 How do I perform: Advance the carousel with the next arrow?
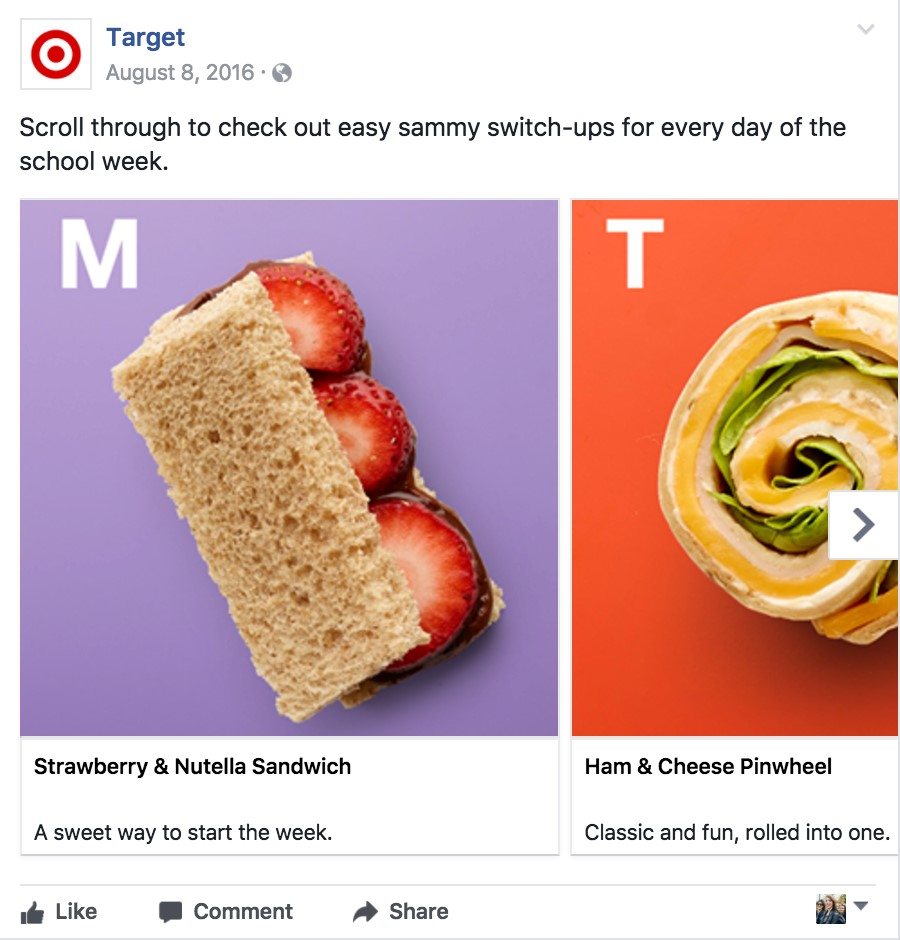click(x=863, y=525)
